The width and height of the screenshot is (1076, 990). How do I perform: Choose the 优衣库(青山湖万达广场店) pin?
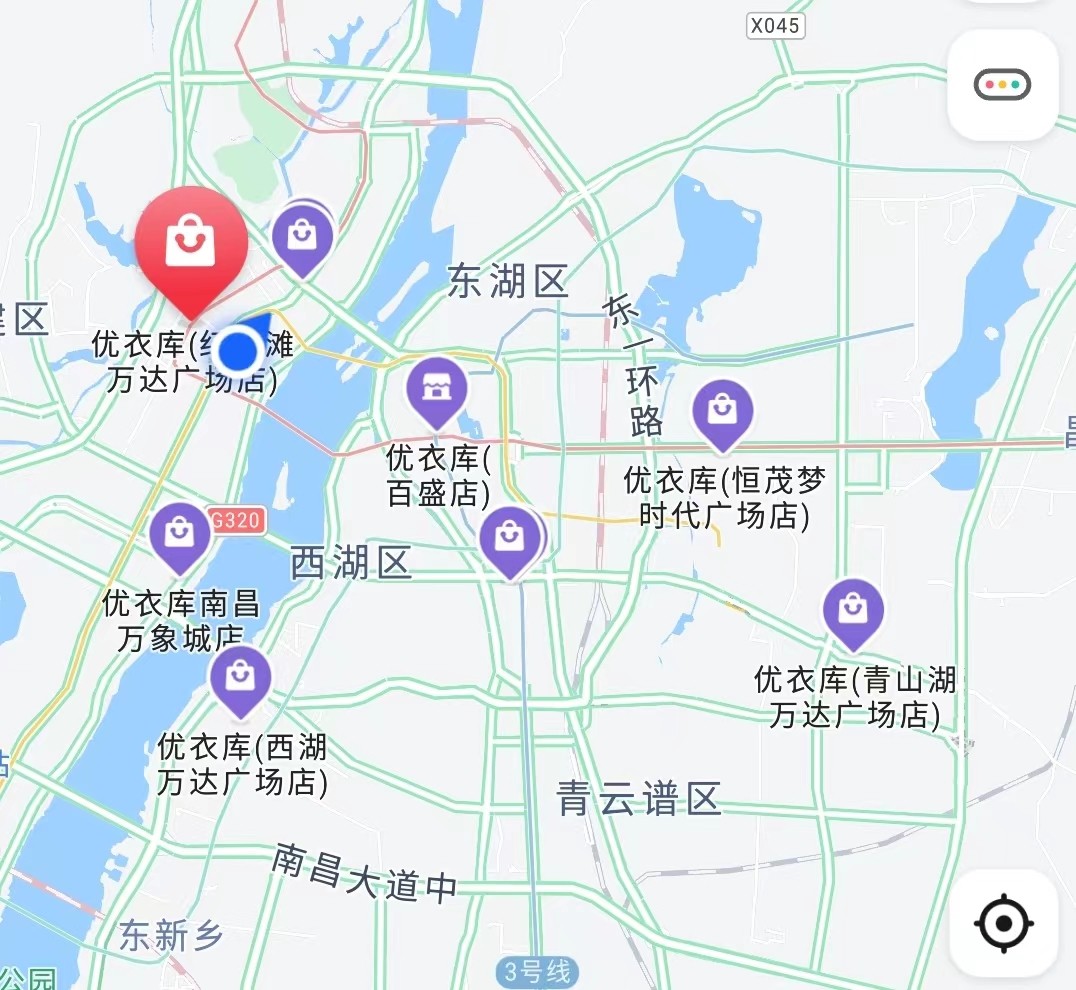click(x=852, y=611)
